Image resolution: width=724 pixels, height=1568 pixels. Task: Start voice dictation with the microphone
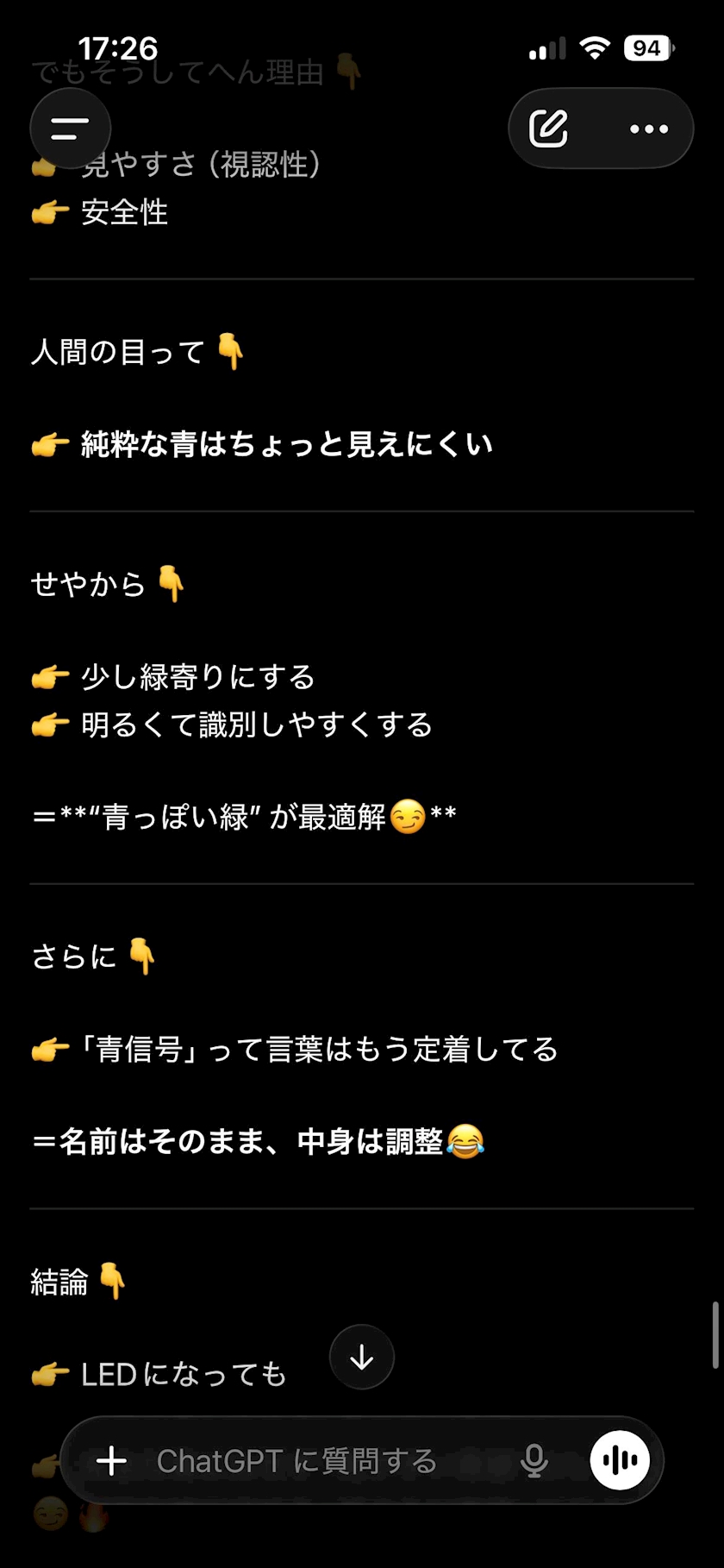534,1460
